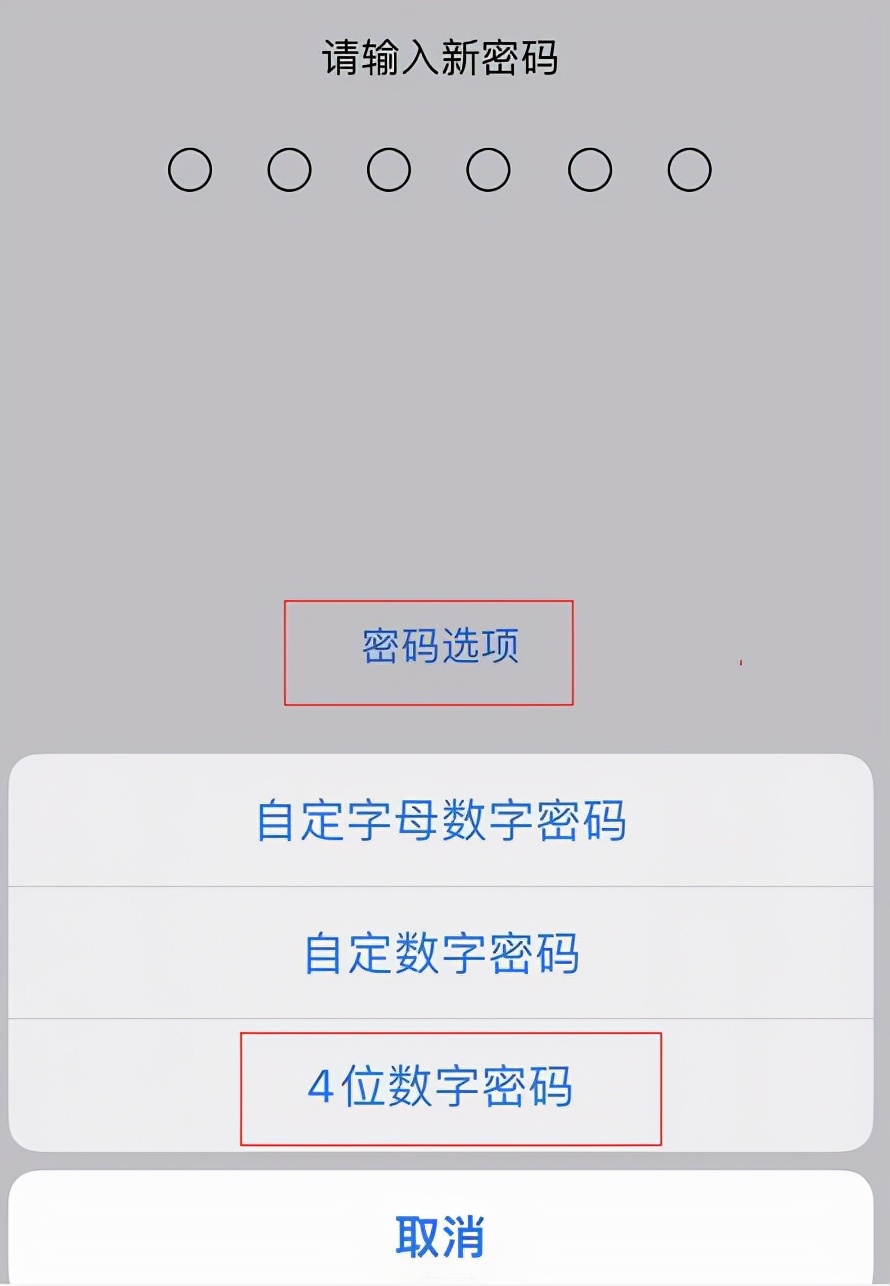Click the fifth passcode circle
The width and height of the screenshot is (890, 1286).
point(587,170)
